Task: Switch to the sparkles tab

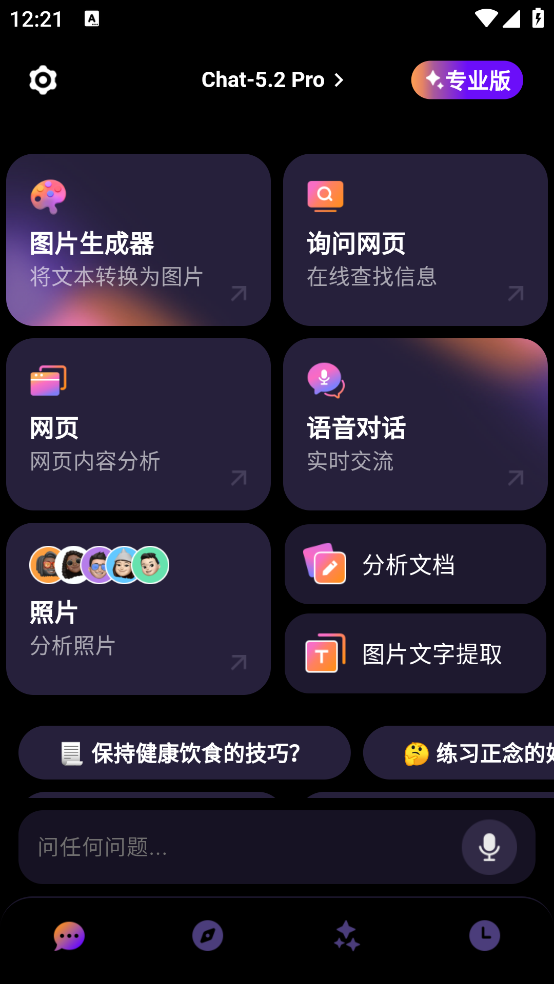Action: pyautogui.click(x=346, y=937)
